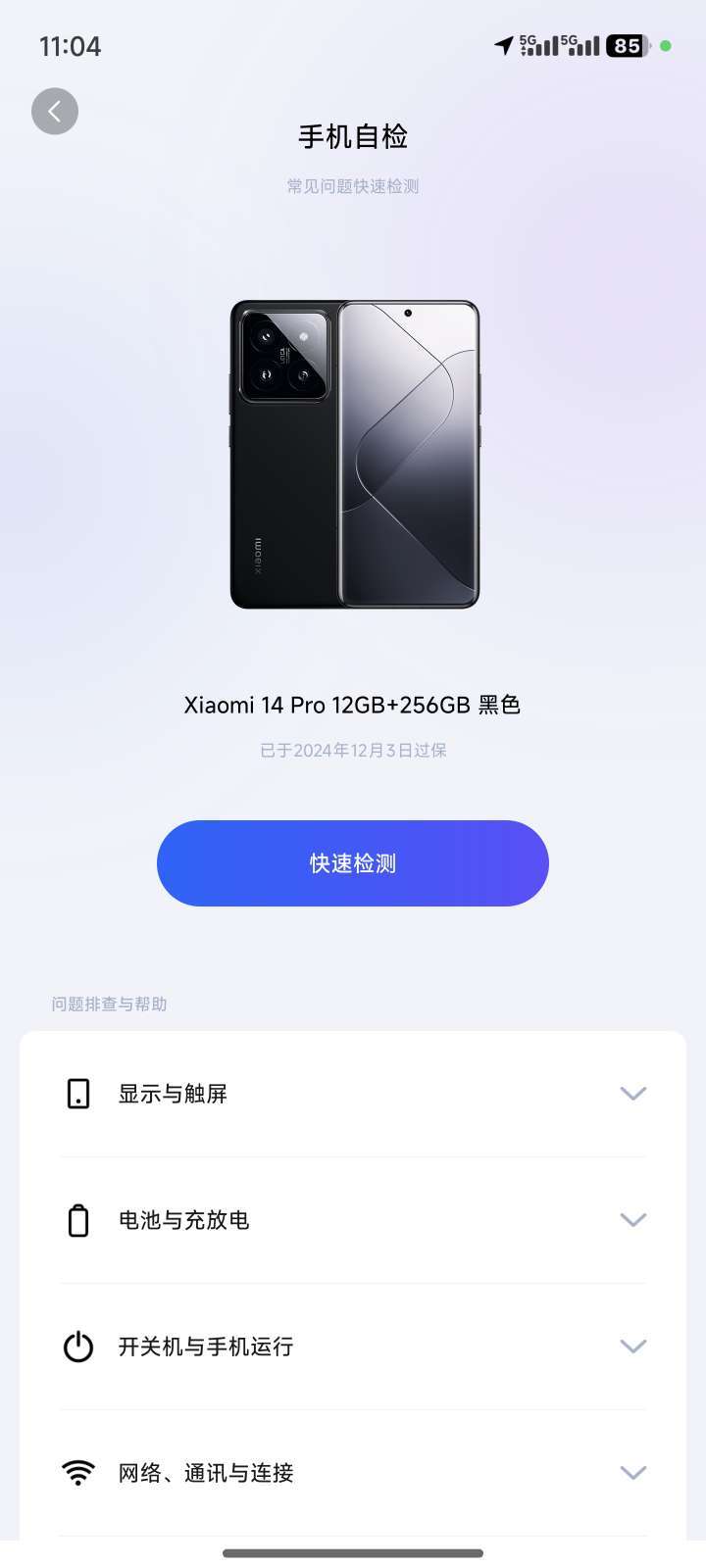This screenshot has width=706, height=1568.
Task: Expand the 显示与触屏 section
Action: pyautogui.click(x=353, y=1094)
